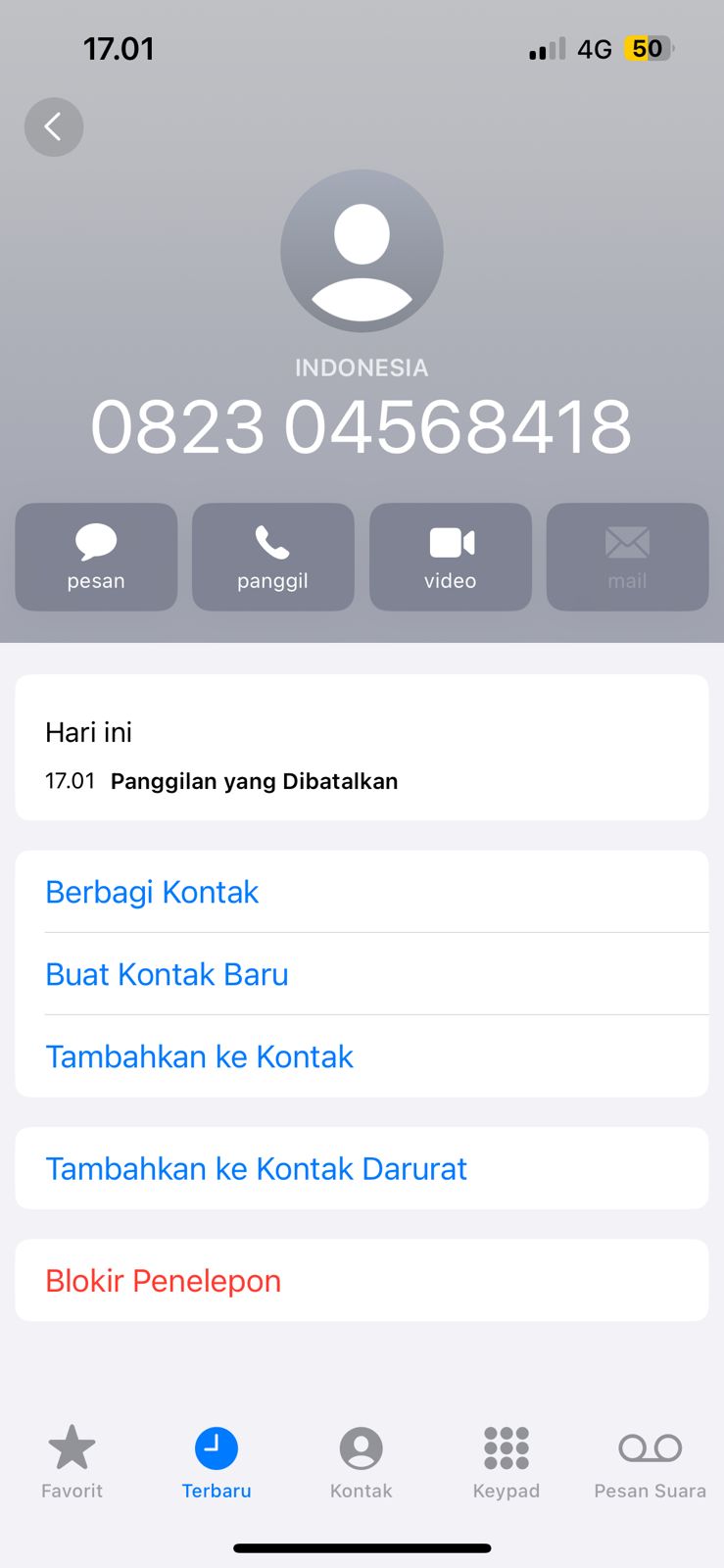Tap the displayed phone number 0823 04568418
Screen dimensions: 724x1568
[x=361, y=424]
